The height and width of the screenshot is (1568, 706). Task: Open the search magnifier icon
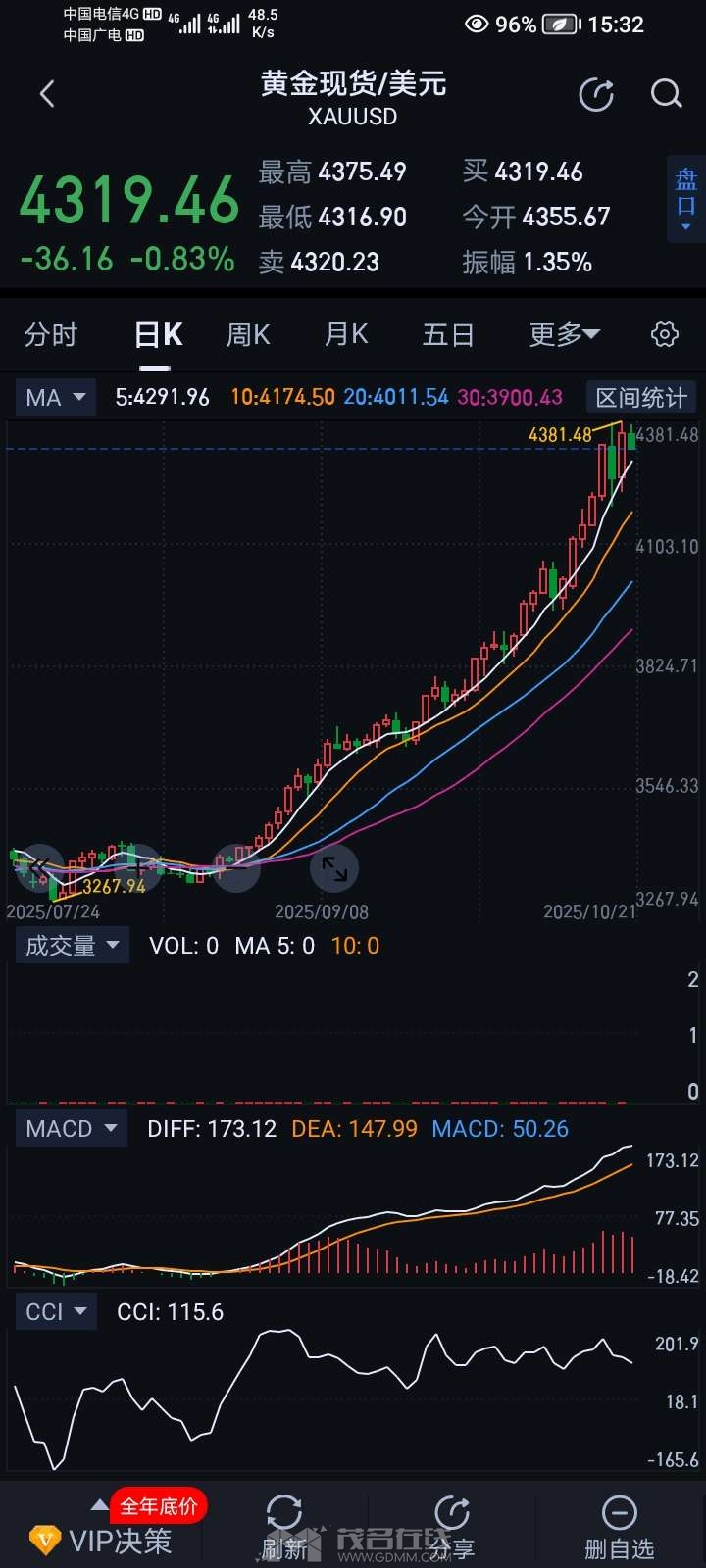click(x=666, y=94)
